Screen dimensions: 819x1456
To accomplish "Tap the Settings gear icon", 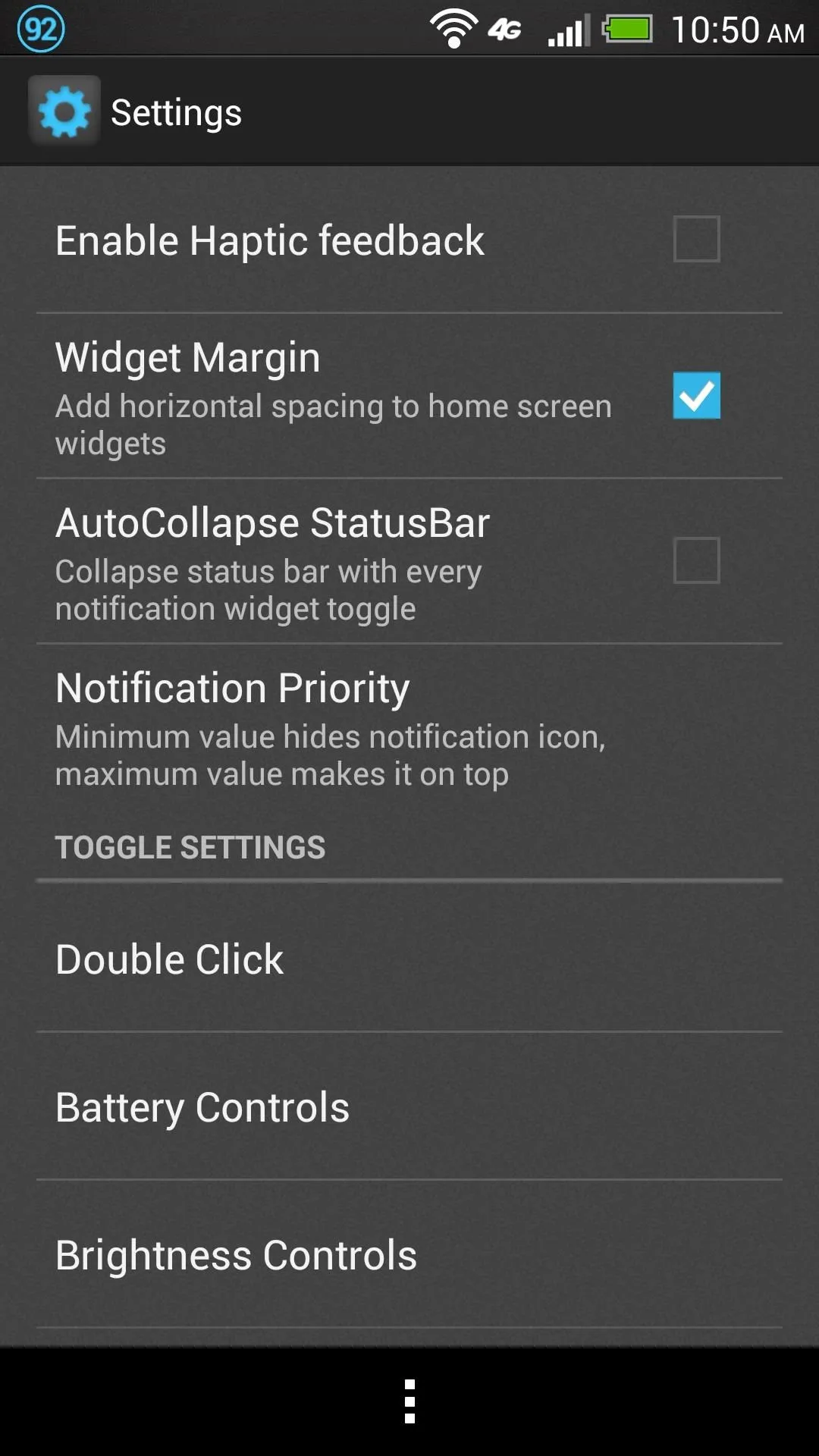I will pyautogui.click(x=64, y=111).
